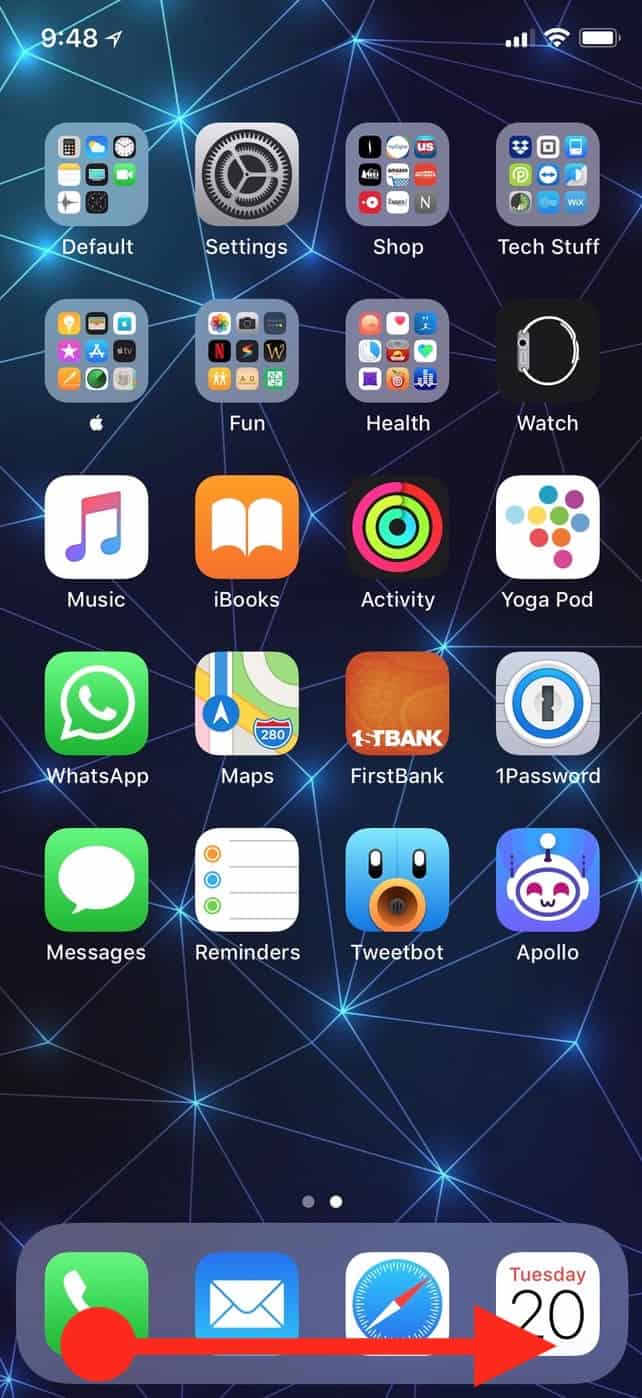This screenshot has height=1398, width=642.
Task: Open the Maps app
Action: pyautogui.click(x=247, y=703)
